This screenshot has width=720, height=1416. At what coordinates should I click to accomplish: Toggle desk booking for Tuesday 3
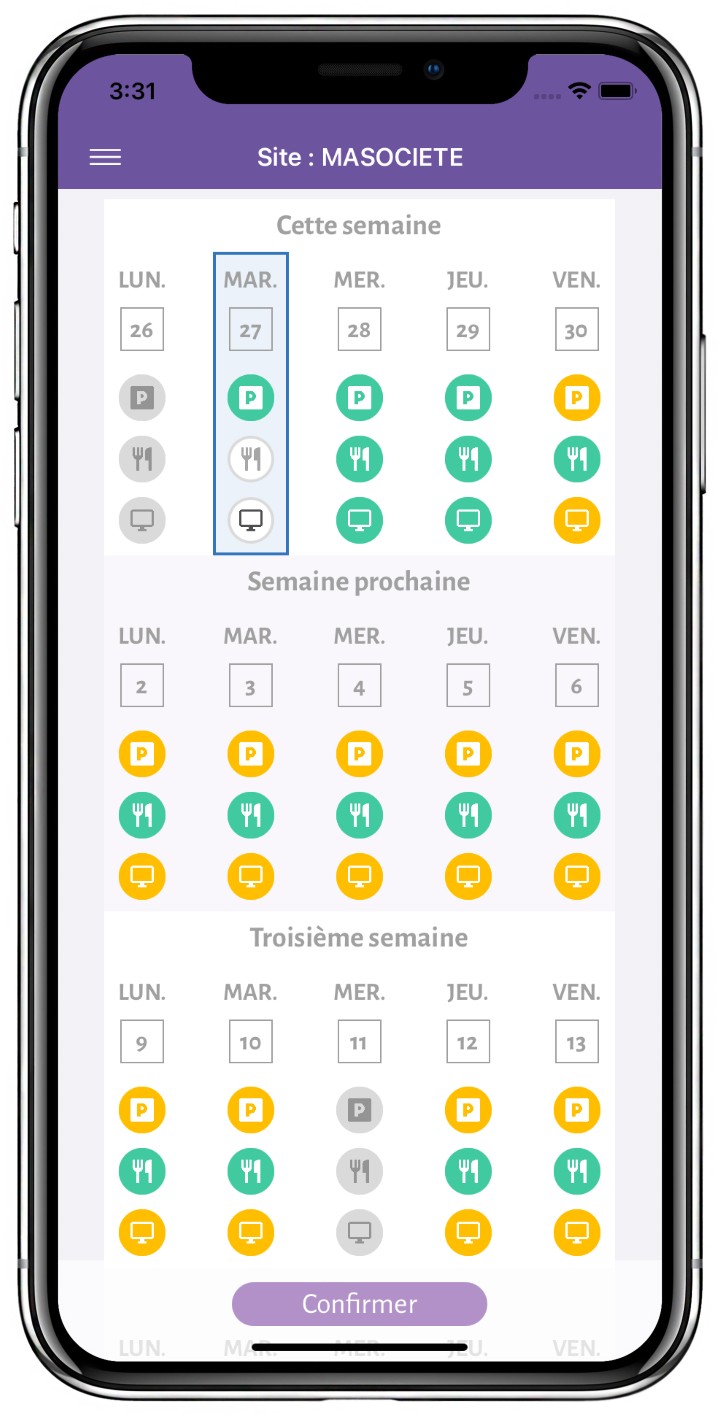coord(251,876)
